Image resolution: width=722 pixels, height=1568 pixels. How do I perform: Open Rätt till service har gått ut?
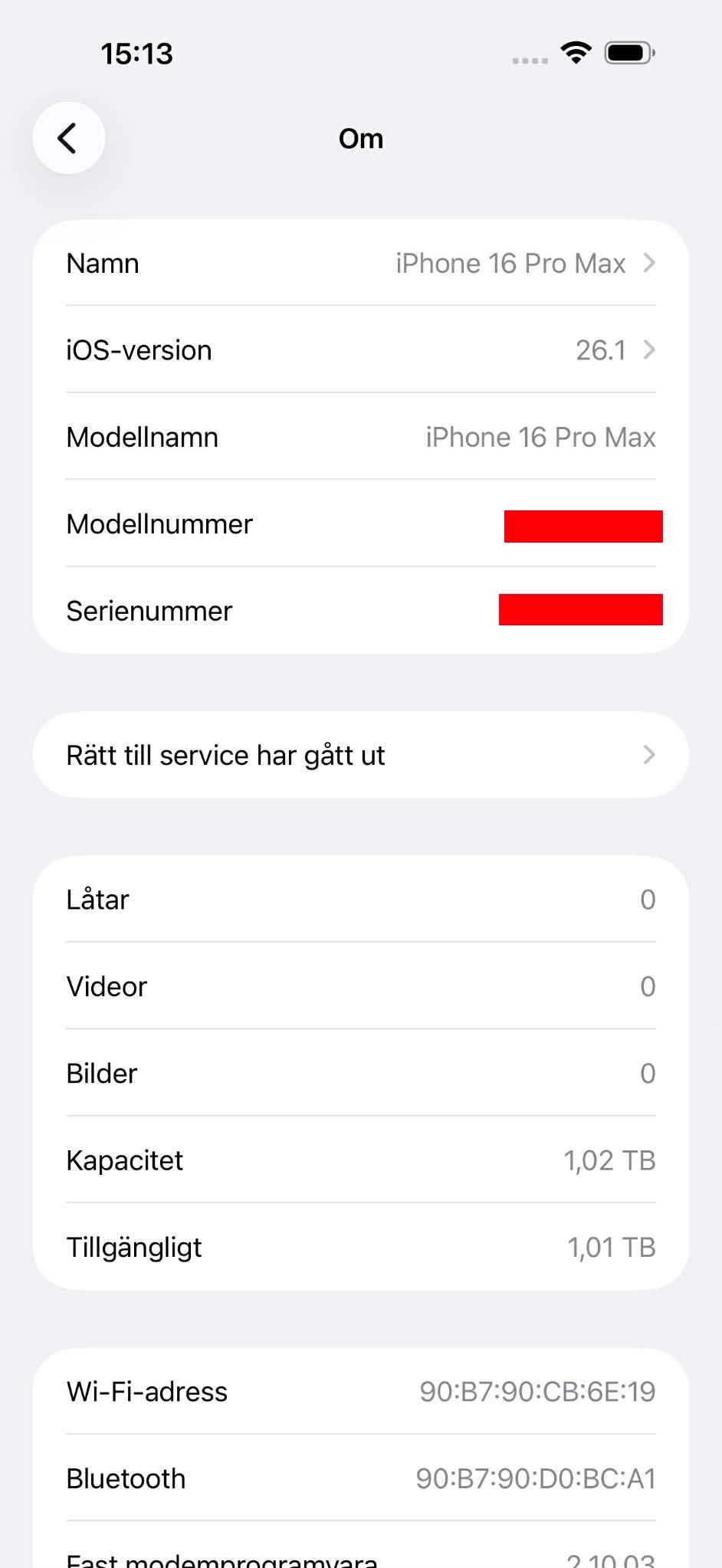click(360, 756)
